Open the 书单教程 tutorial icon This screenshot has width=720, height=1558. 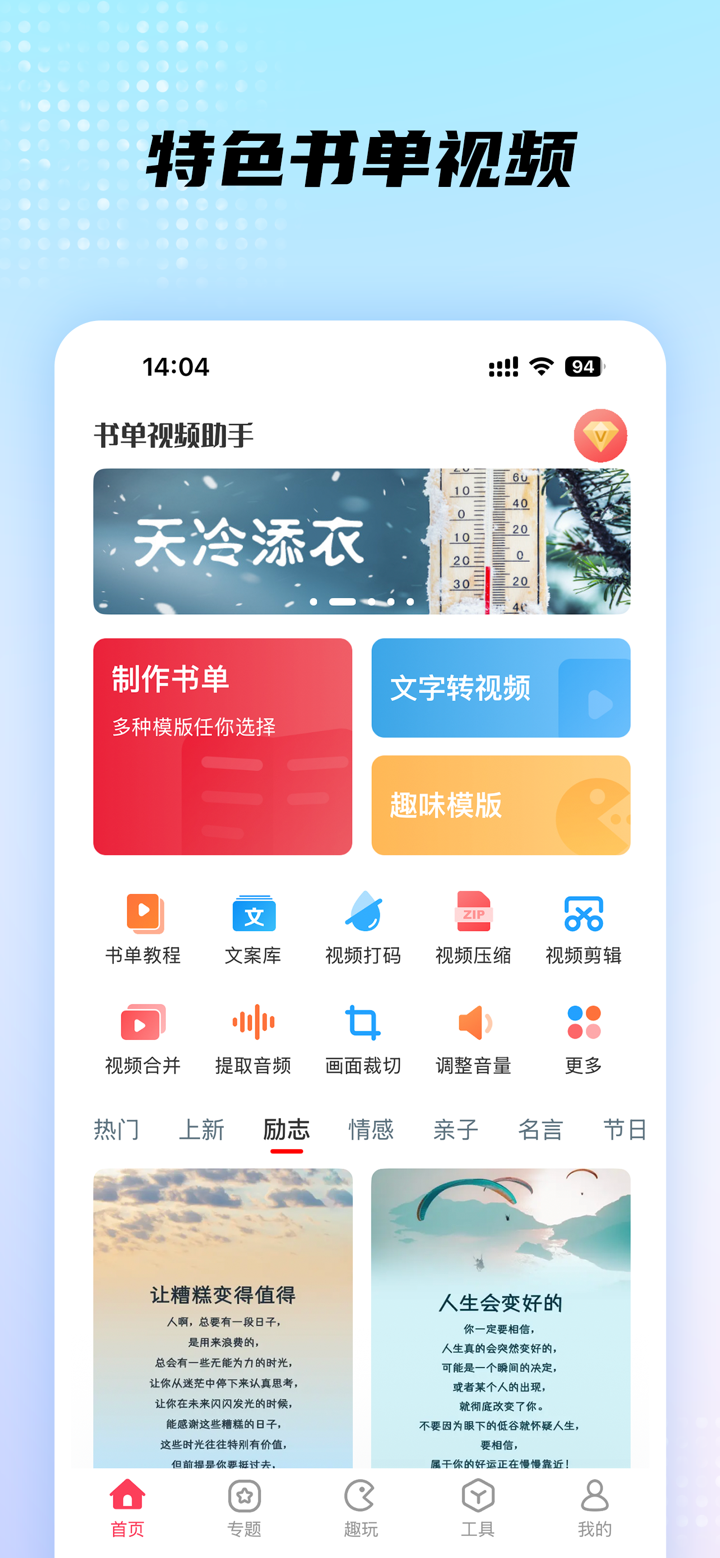pos(143,927)
